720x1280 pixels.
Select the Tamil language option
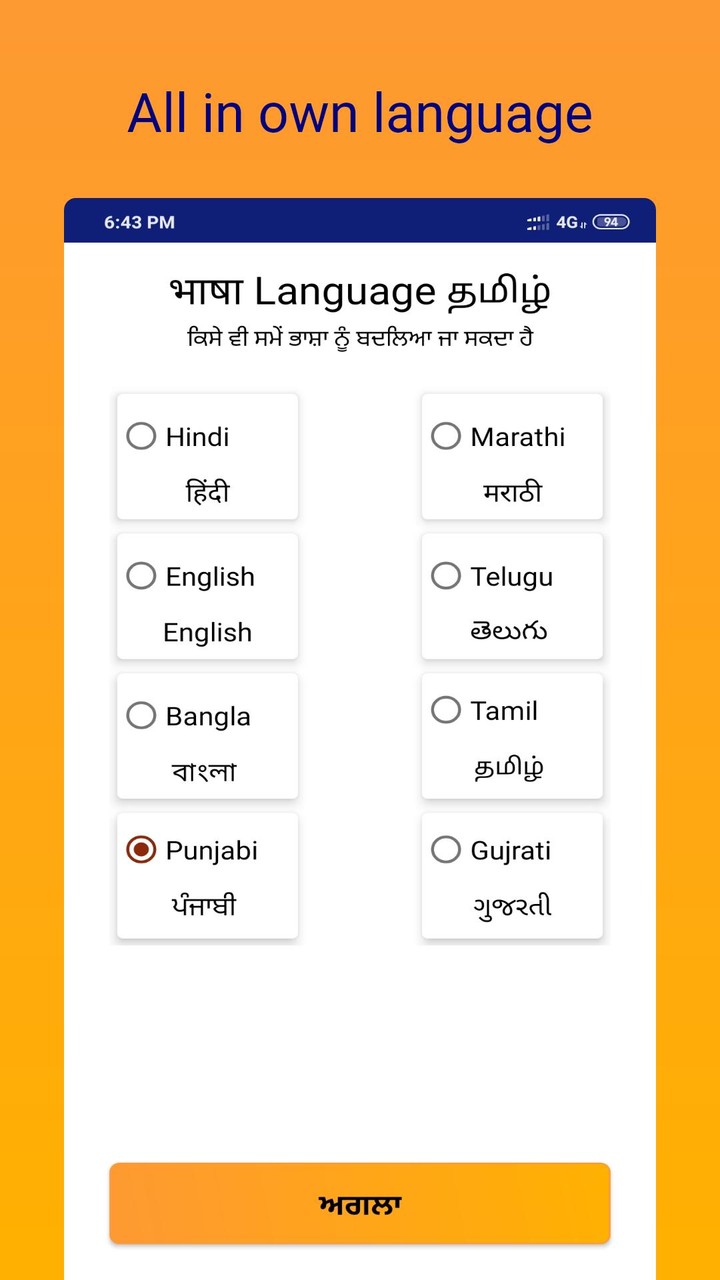pyautogui.click(x=445, y=710)
